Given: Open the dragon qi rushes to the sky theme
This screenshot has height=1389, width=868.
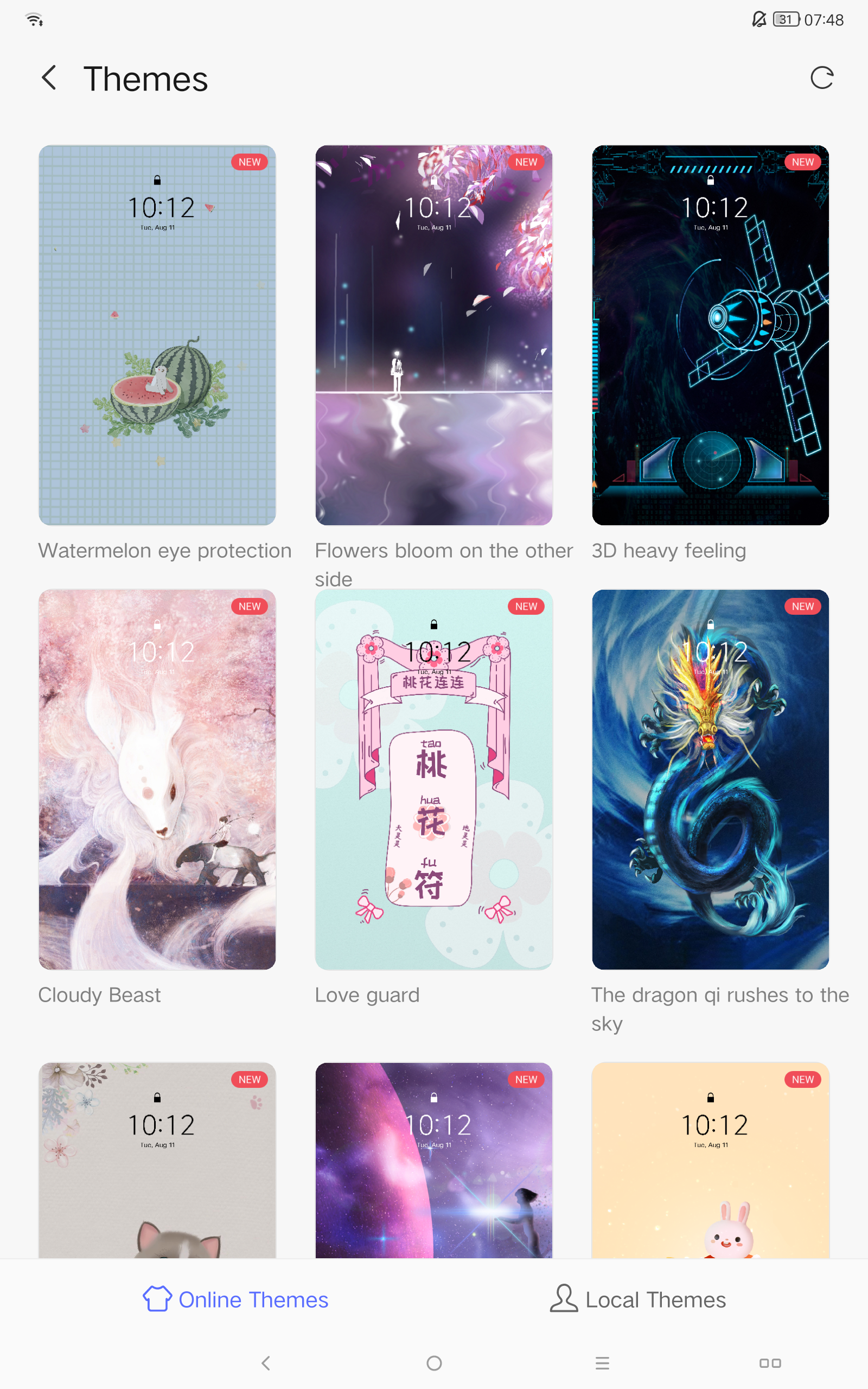Looking at the screenshot, I should coord(711,780).
